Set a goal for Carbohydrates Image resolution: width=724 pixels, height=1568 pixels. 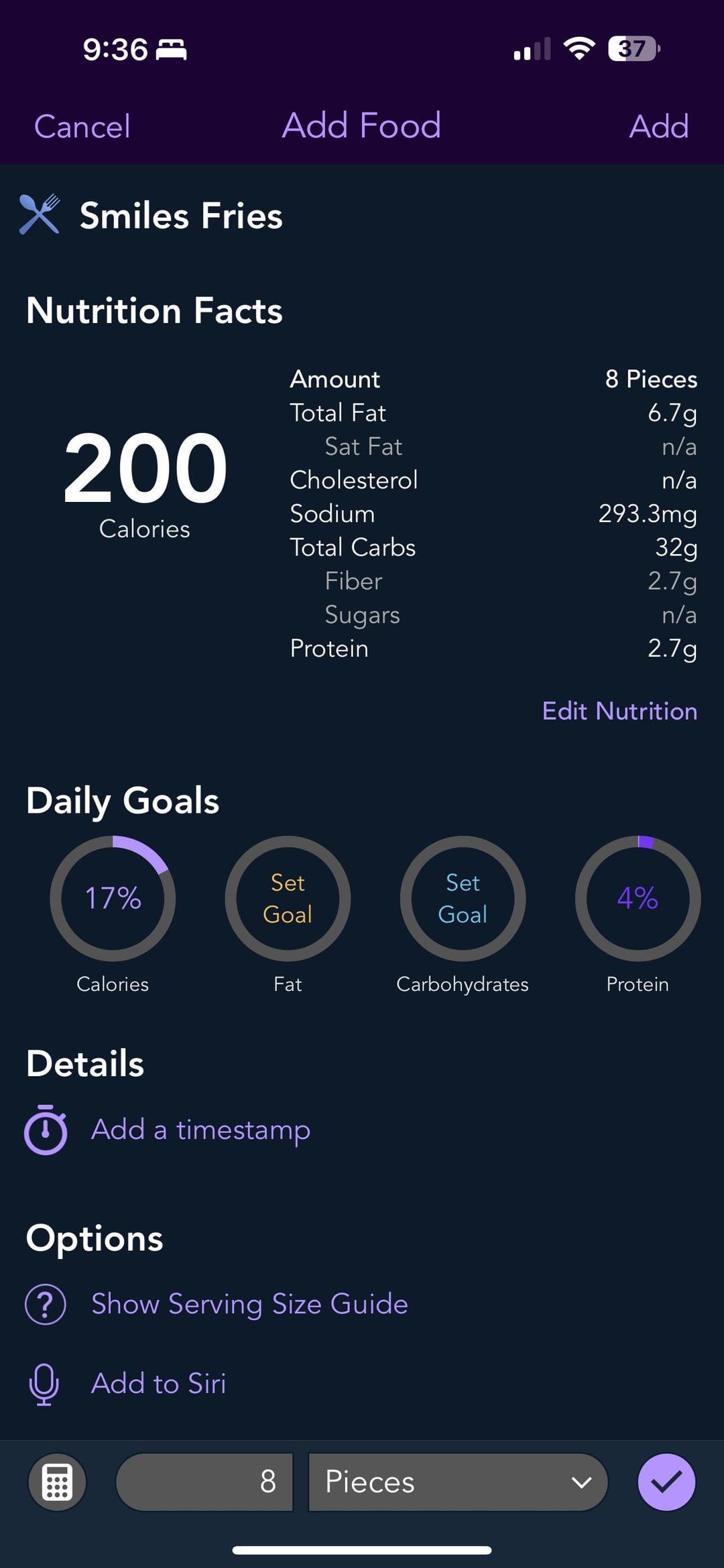463,899
